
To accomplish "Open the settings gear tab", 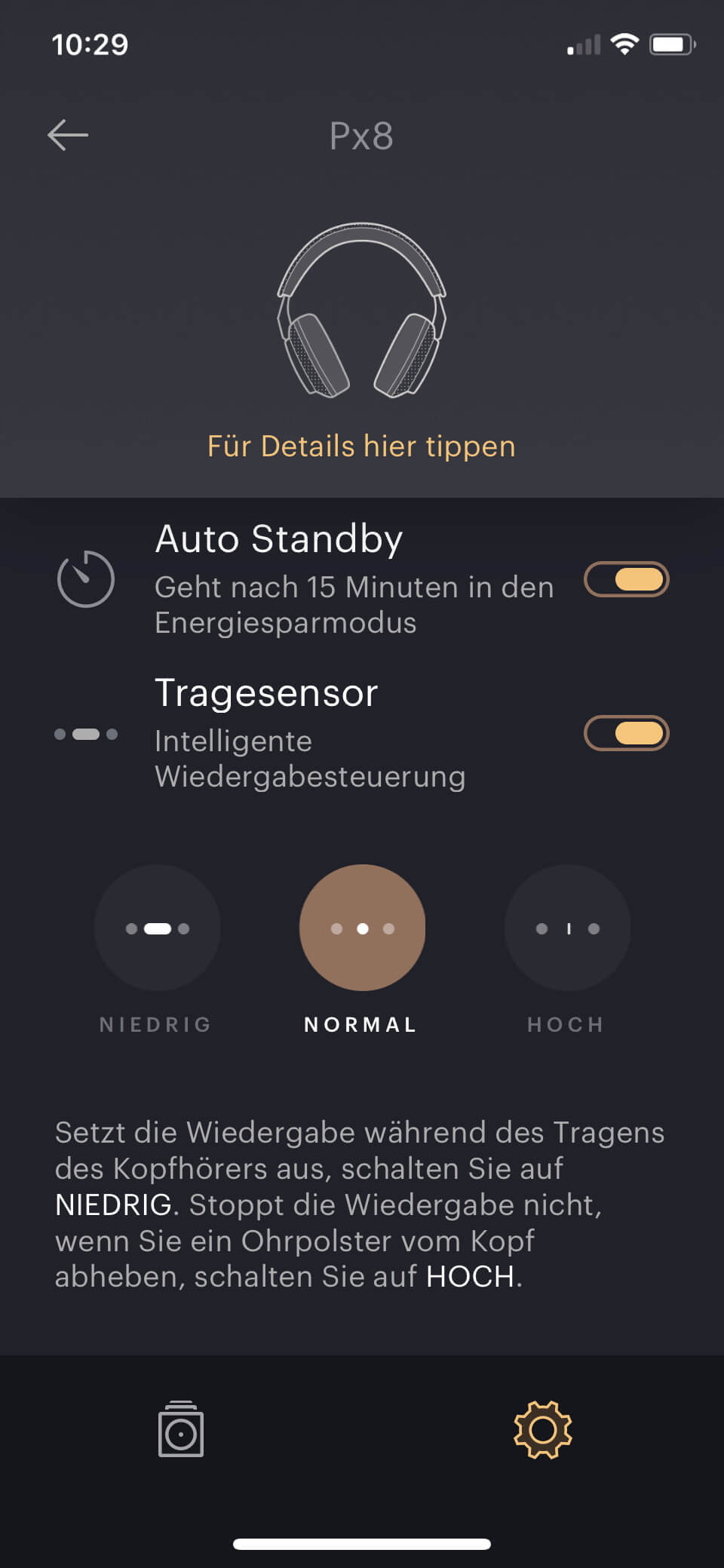I will (542, 1428).
